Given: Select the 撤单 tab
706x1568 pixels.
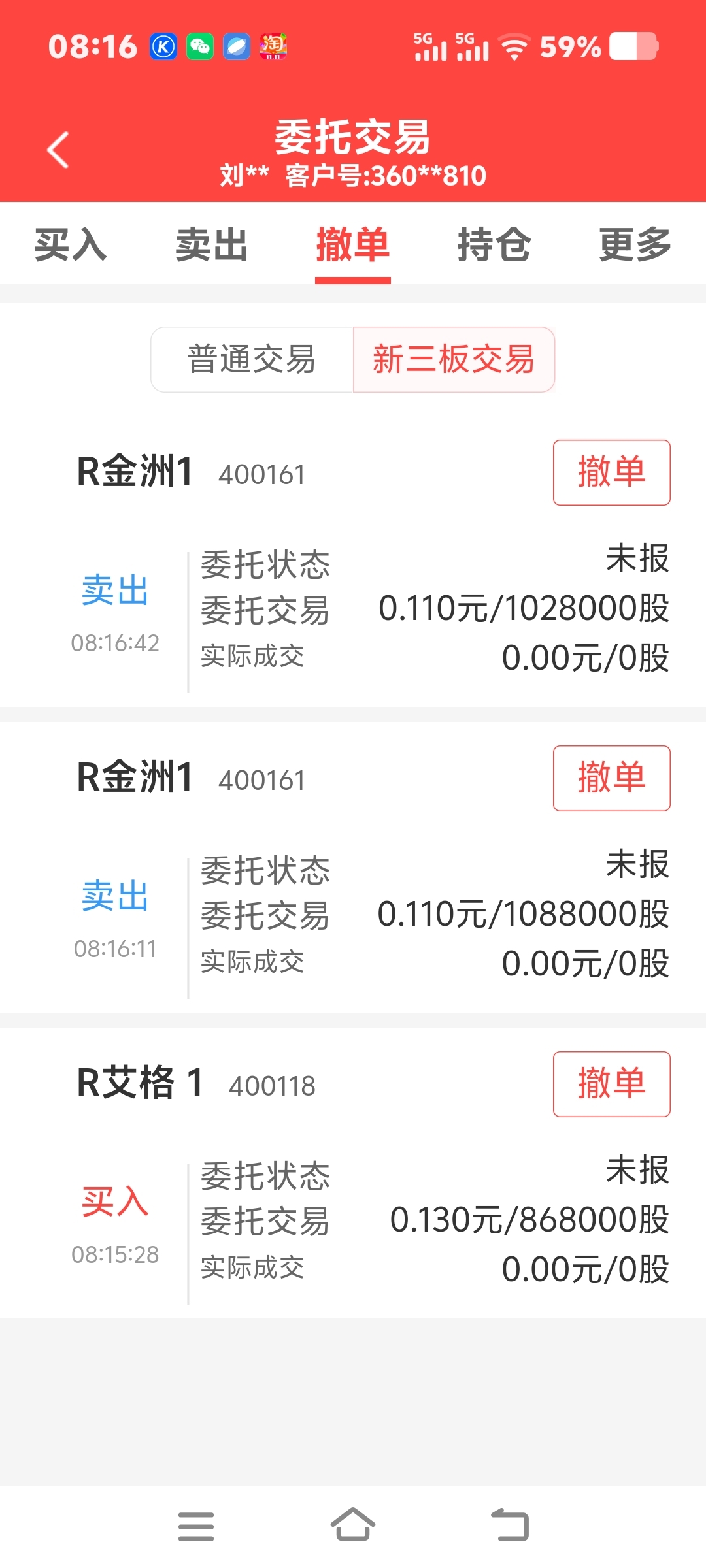Looking at the screenshot, I should coord(353,245).
